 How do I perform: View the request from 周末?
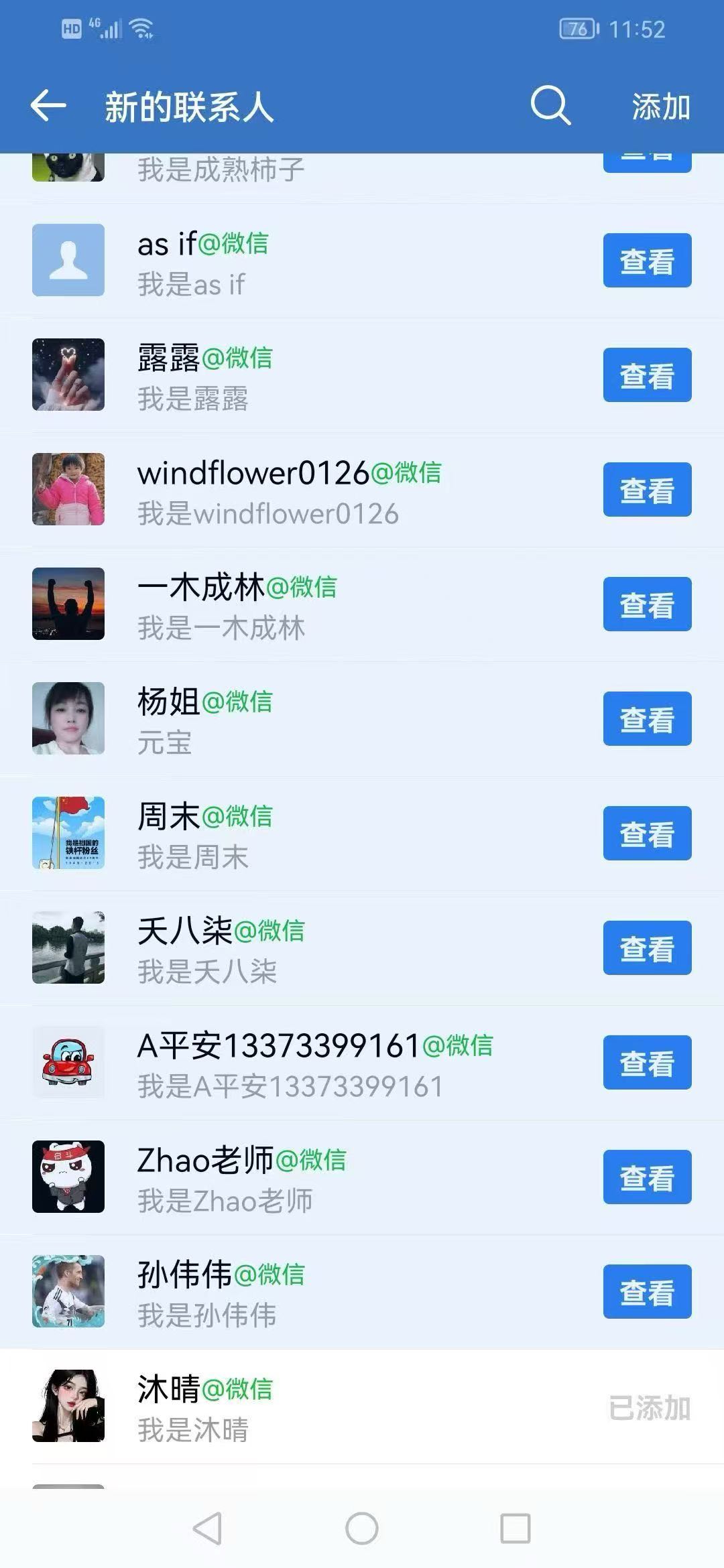647,834
